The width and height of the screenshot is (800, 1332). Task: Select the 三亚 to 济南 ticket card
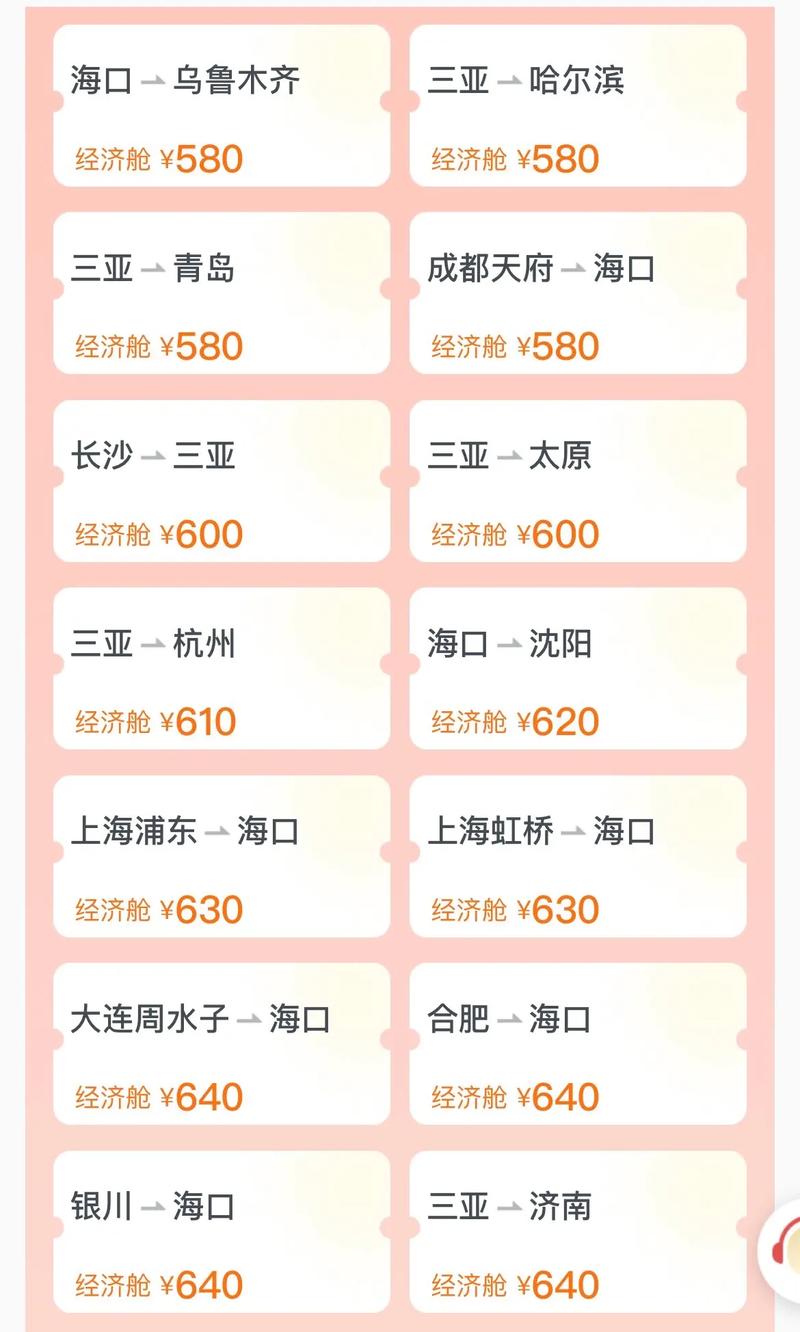point(578,1231)
